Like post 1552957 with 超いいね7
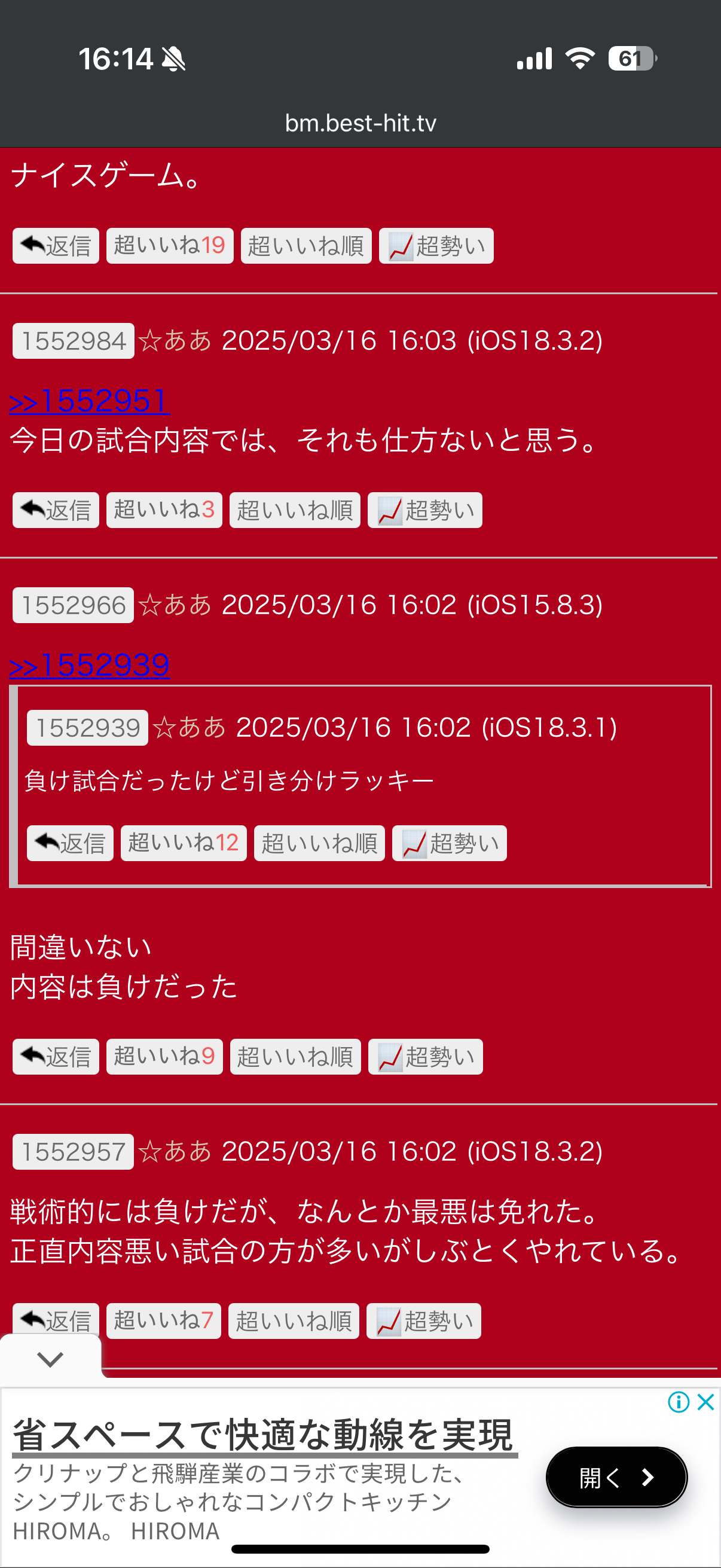The width and height of the screenshot is (721, 1568). pos(163,1320)
